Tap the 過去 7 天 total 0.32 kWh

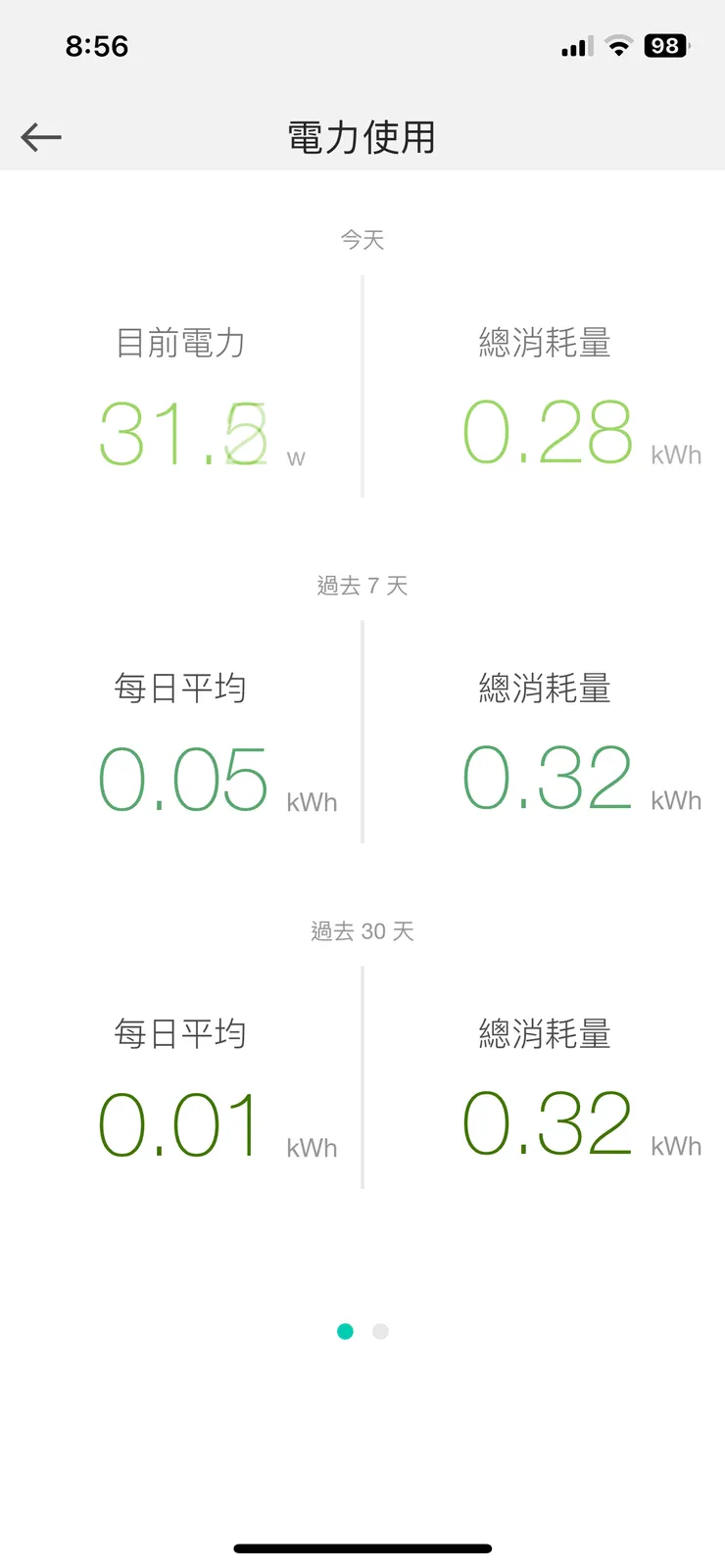(x=549, y=779)
